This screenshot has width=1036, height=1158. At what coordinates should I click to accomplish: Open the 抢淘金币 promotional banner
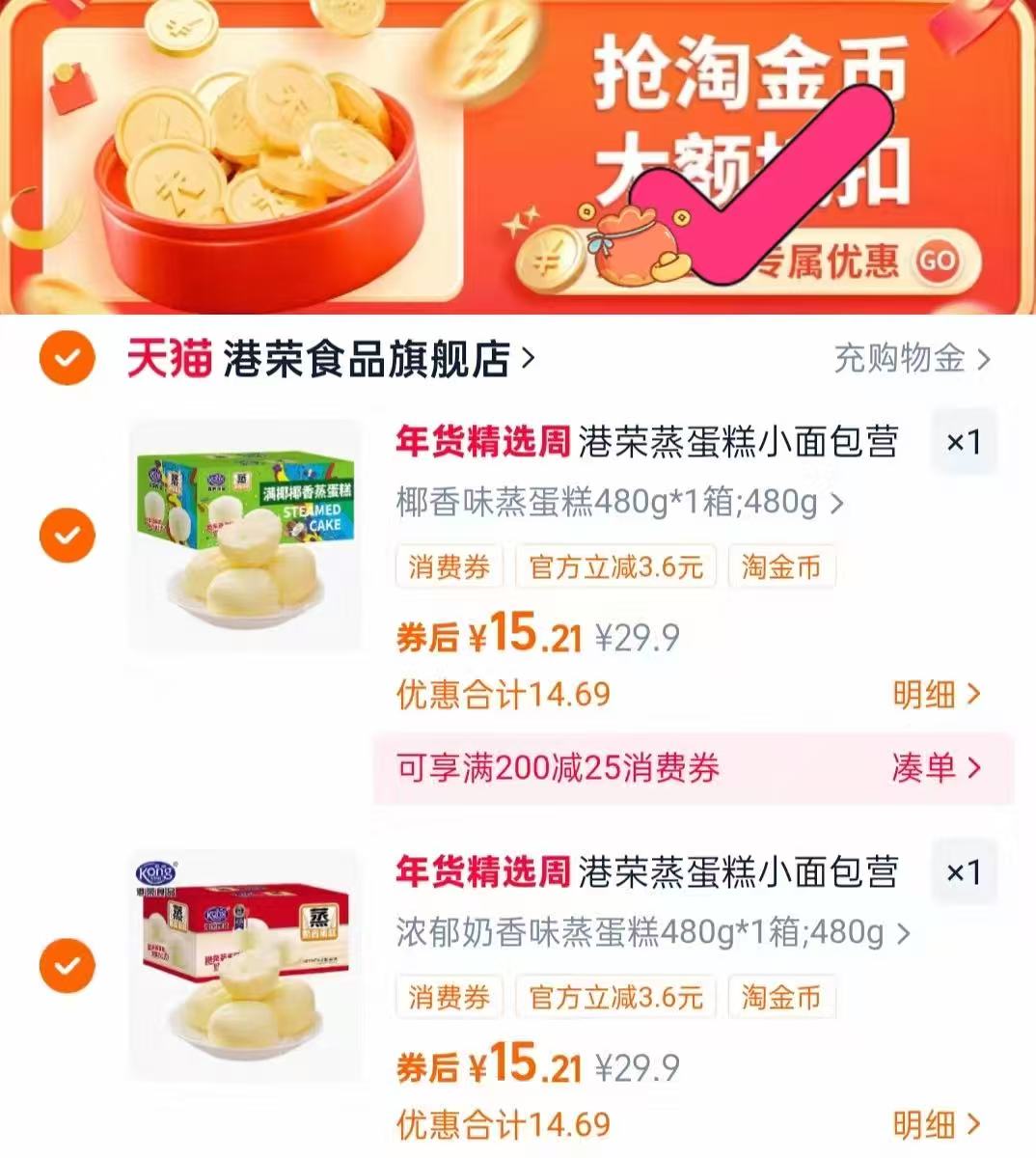518,159
